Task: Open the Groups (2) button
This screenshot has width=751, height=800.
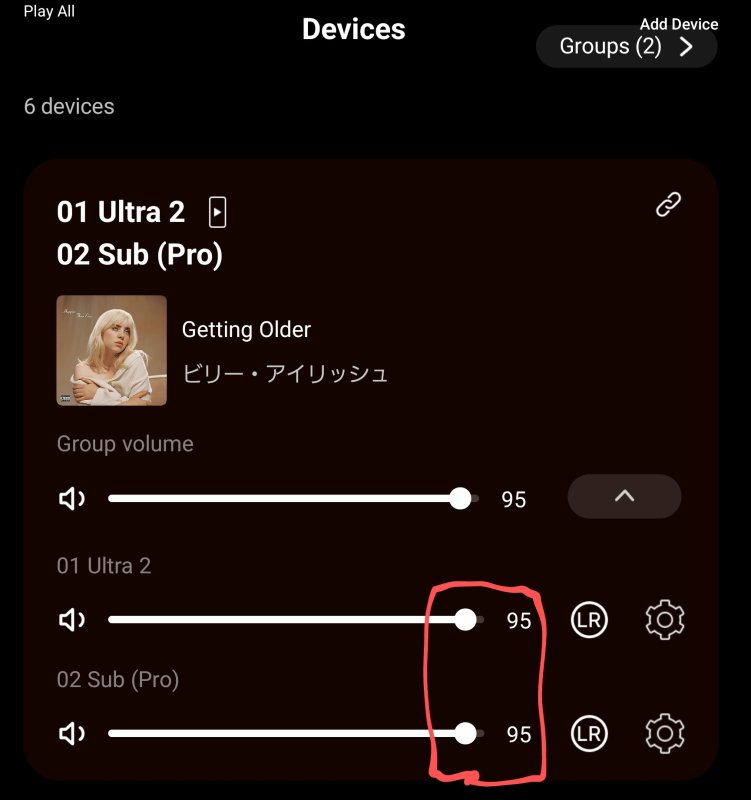Action: [626, 47]
